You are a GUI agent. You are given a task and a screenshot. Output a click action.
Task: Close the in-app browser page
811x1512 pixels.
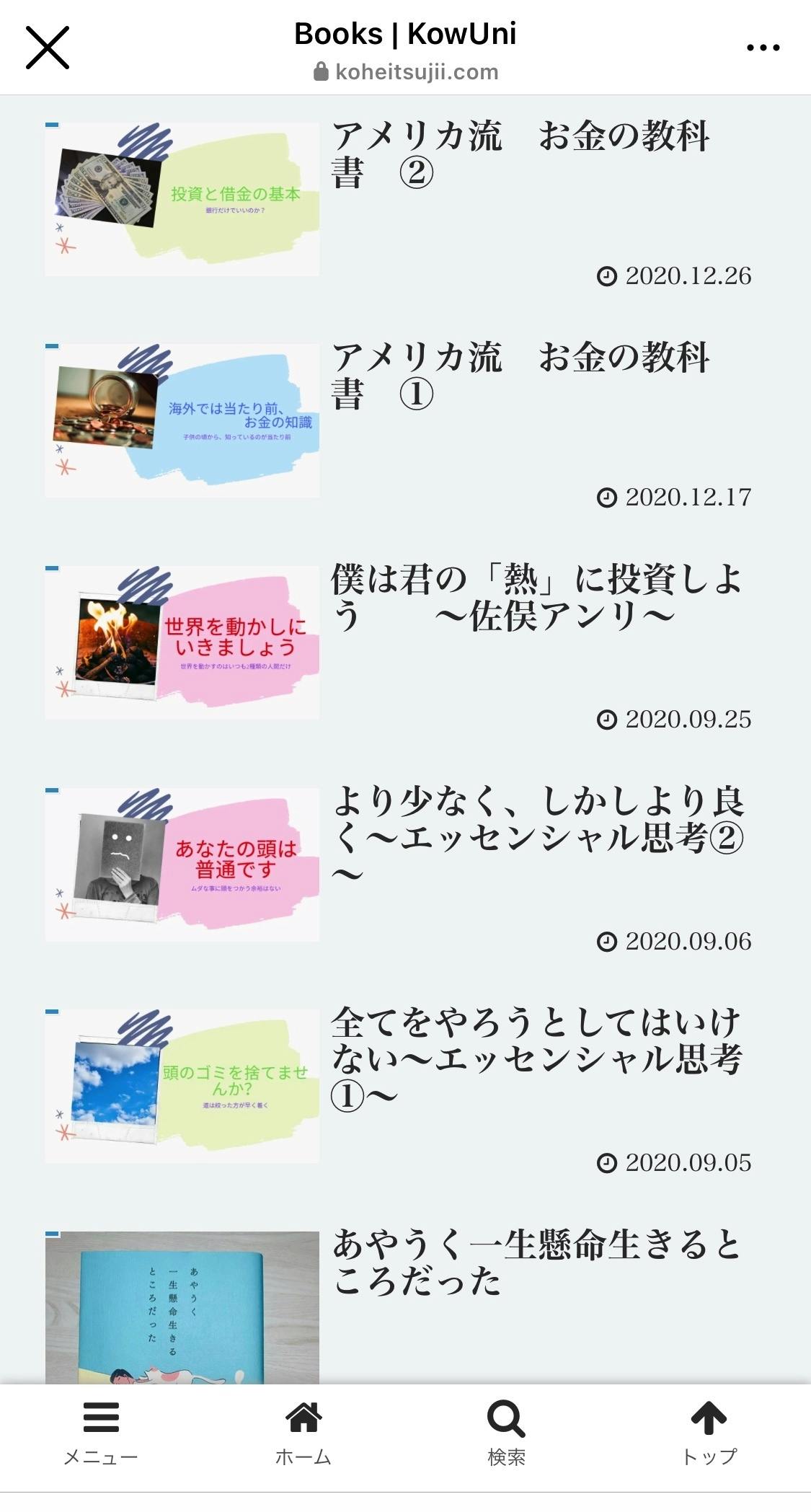(48, 48)
